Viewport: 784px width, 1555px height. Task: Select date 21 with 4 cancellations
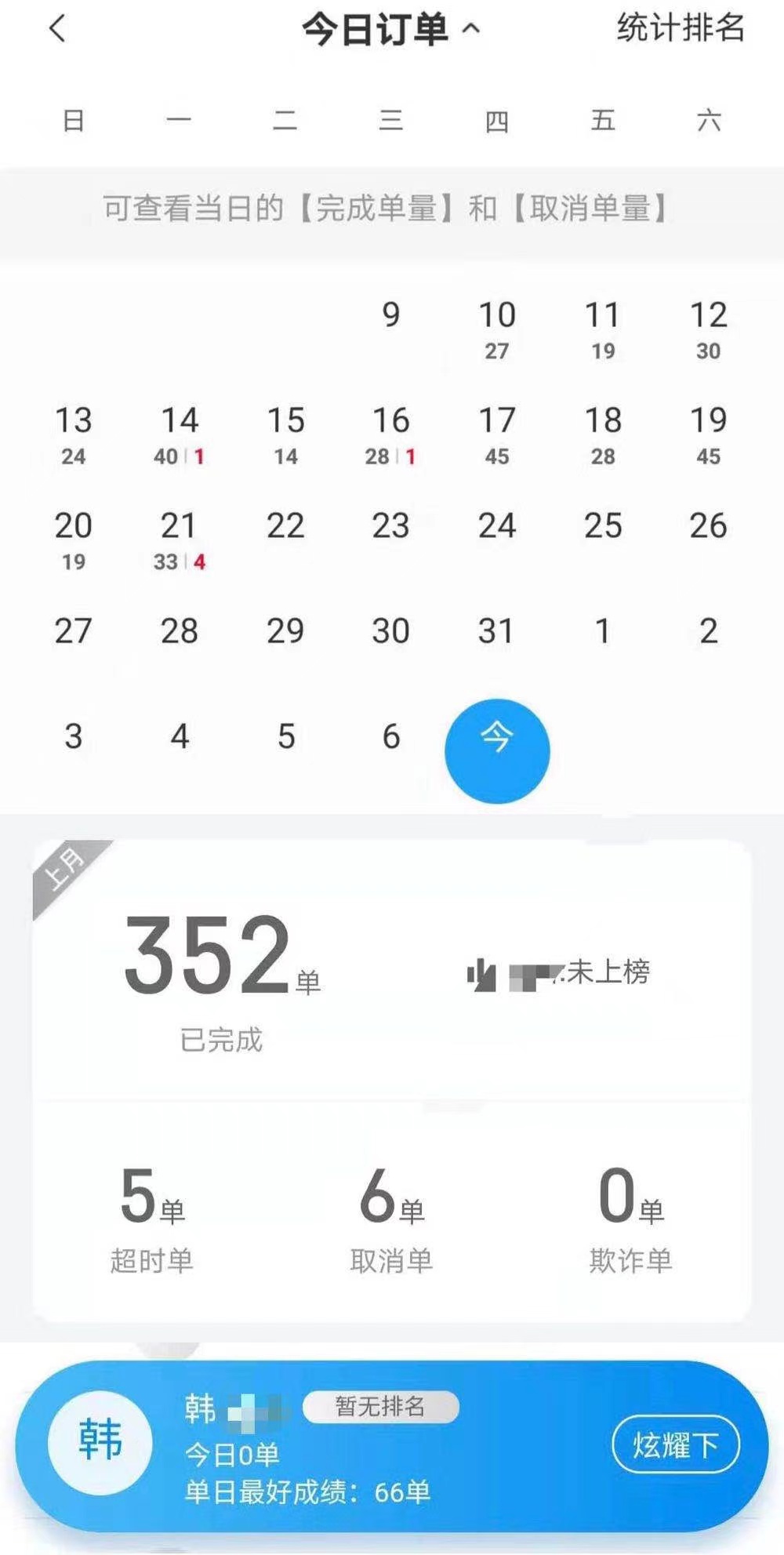[x=180, y=539]
